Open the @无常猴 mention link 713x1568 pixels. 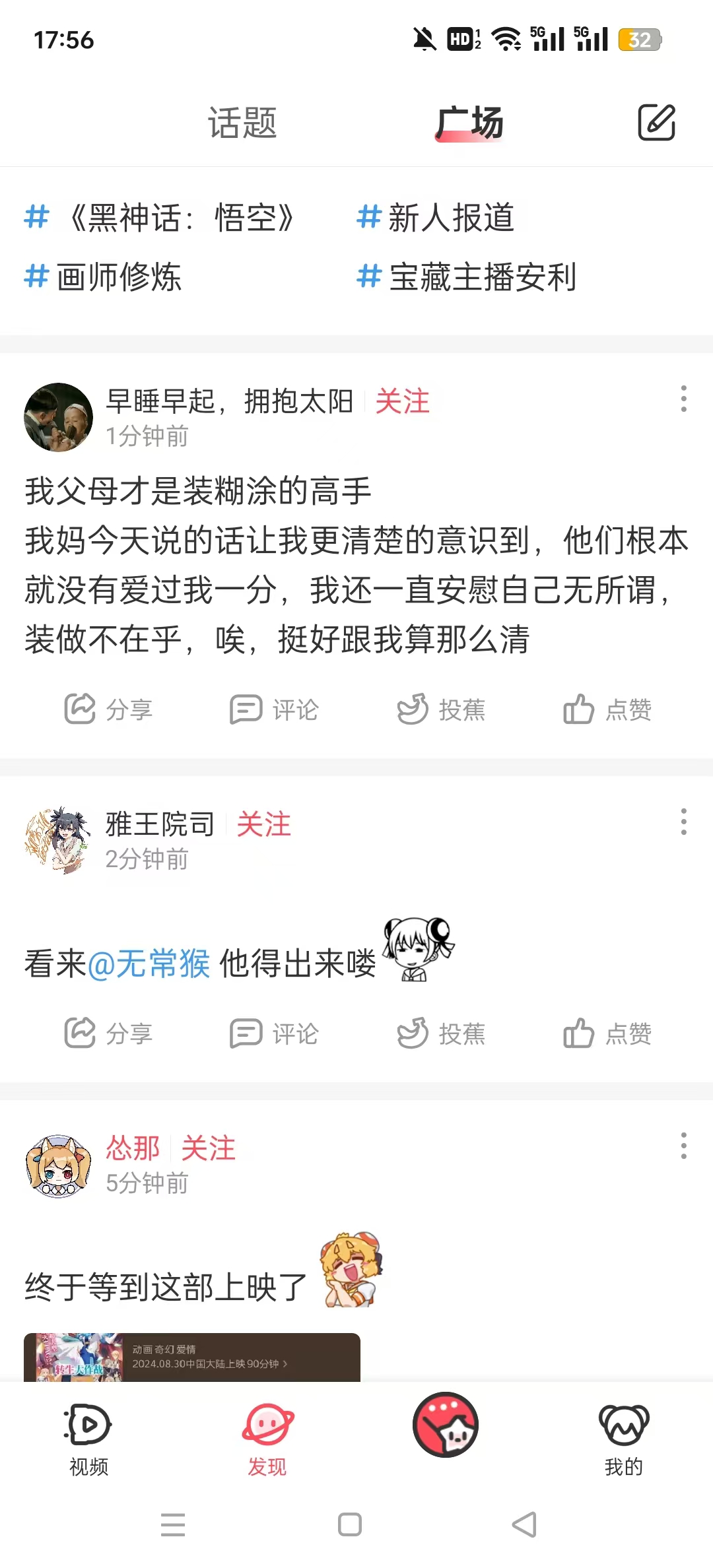coord(149,964)
